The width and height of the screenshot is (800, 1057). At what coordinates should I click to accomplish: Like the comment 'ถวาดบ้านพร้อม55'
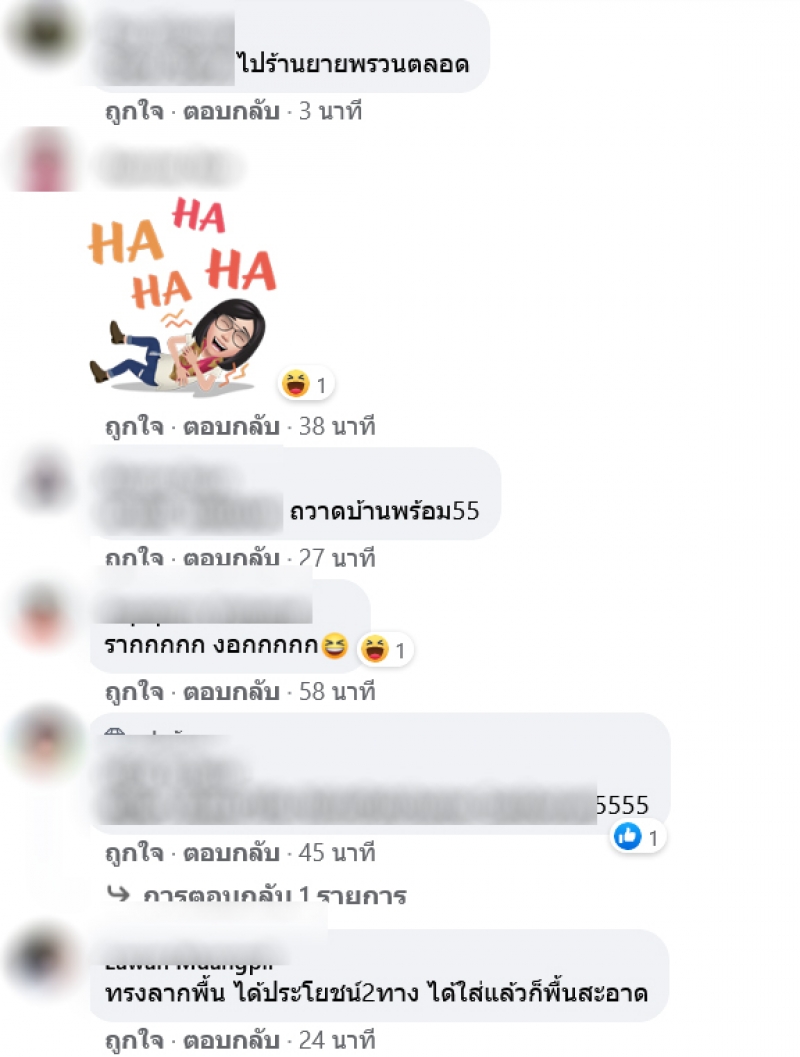click(x=134, y=559)
